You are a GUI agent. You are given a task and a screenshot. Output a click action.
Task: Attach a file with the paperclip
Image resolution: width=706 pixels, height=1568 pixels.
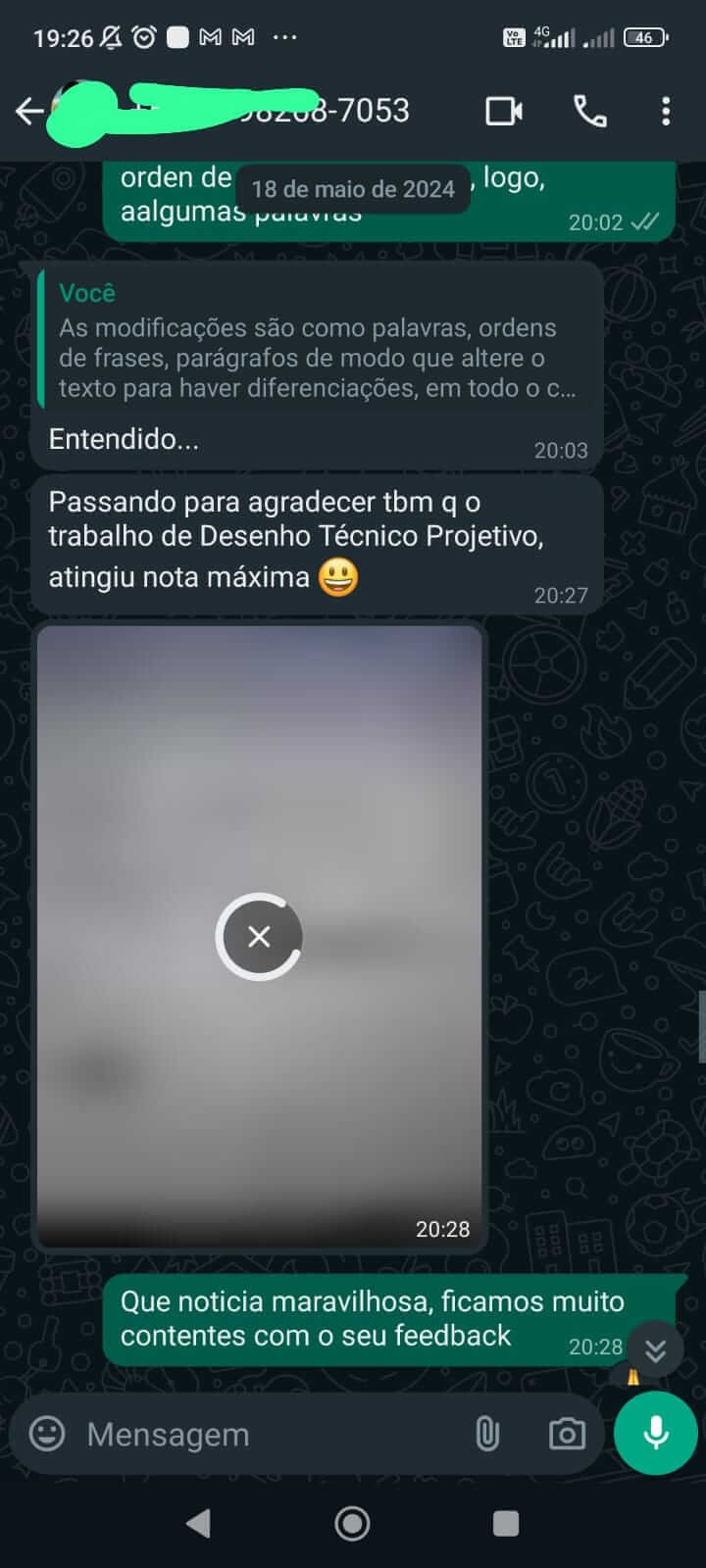[x=487, y=1435]
